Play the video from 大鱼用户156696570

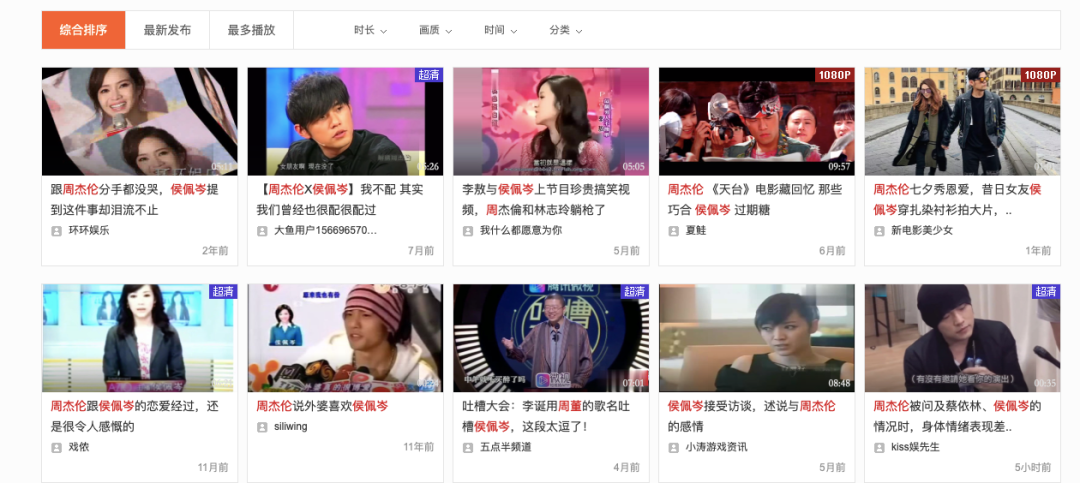(345, 122)
